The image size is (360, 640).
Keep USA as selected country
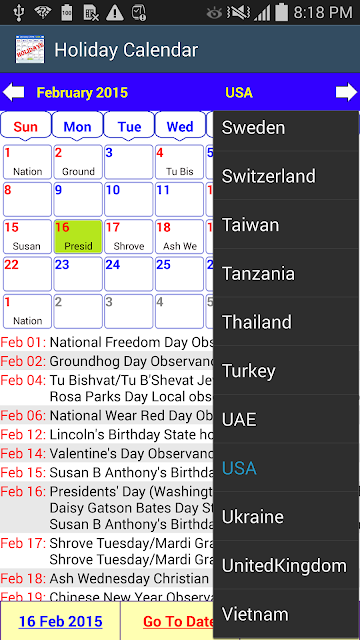pyautogui.click(x=286, y=468)
